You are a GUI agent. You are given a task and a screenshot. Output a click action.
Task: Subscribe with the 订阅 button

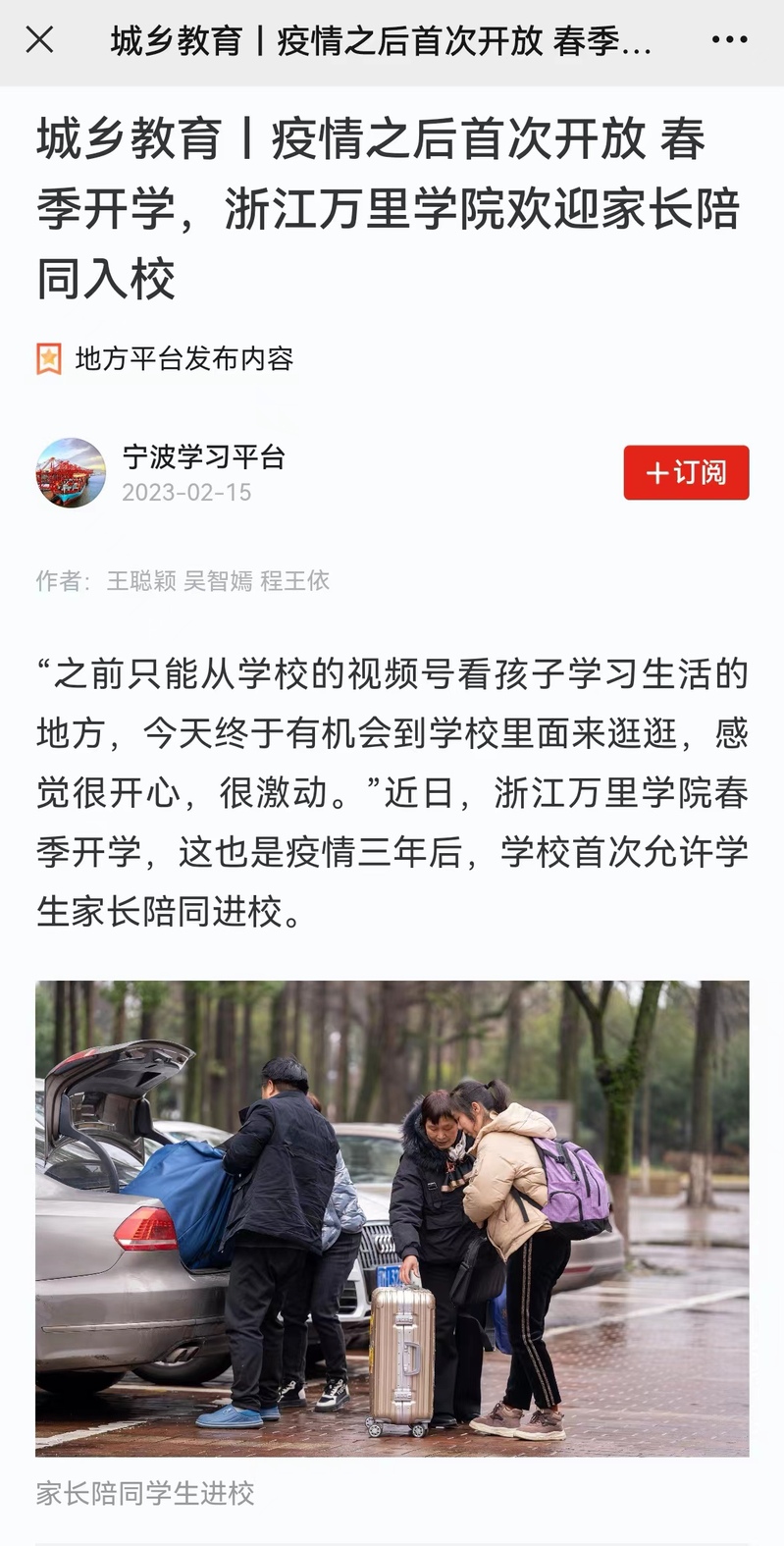point(686,472)
